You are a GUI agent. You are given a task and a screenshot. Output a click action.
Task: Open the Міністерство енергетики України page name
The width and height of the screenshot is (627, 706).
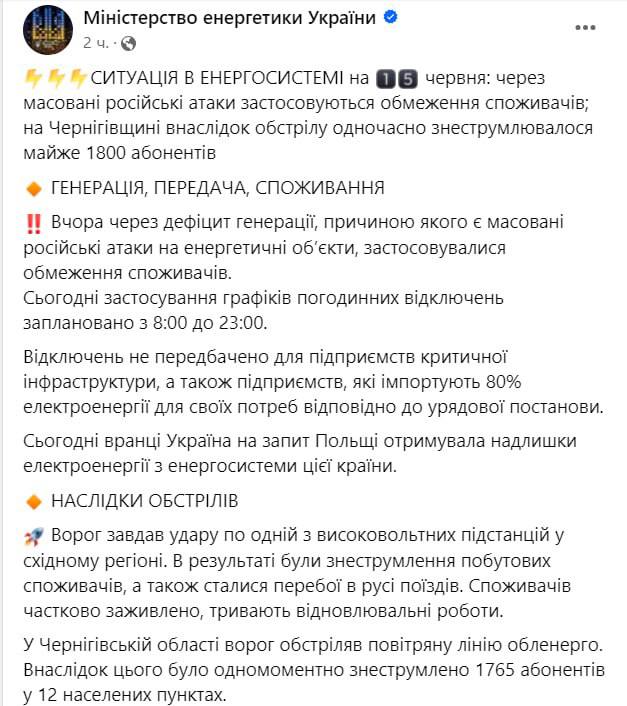click(229, 18)
